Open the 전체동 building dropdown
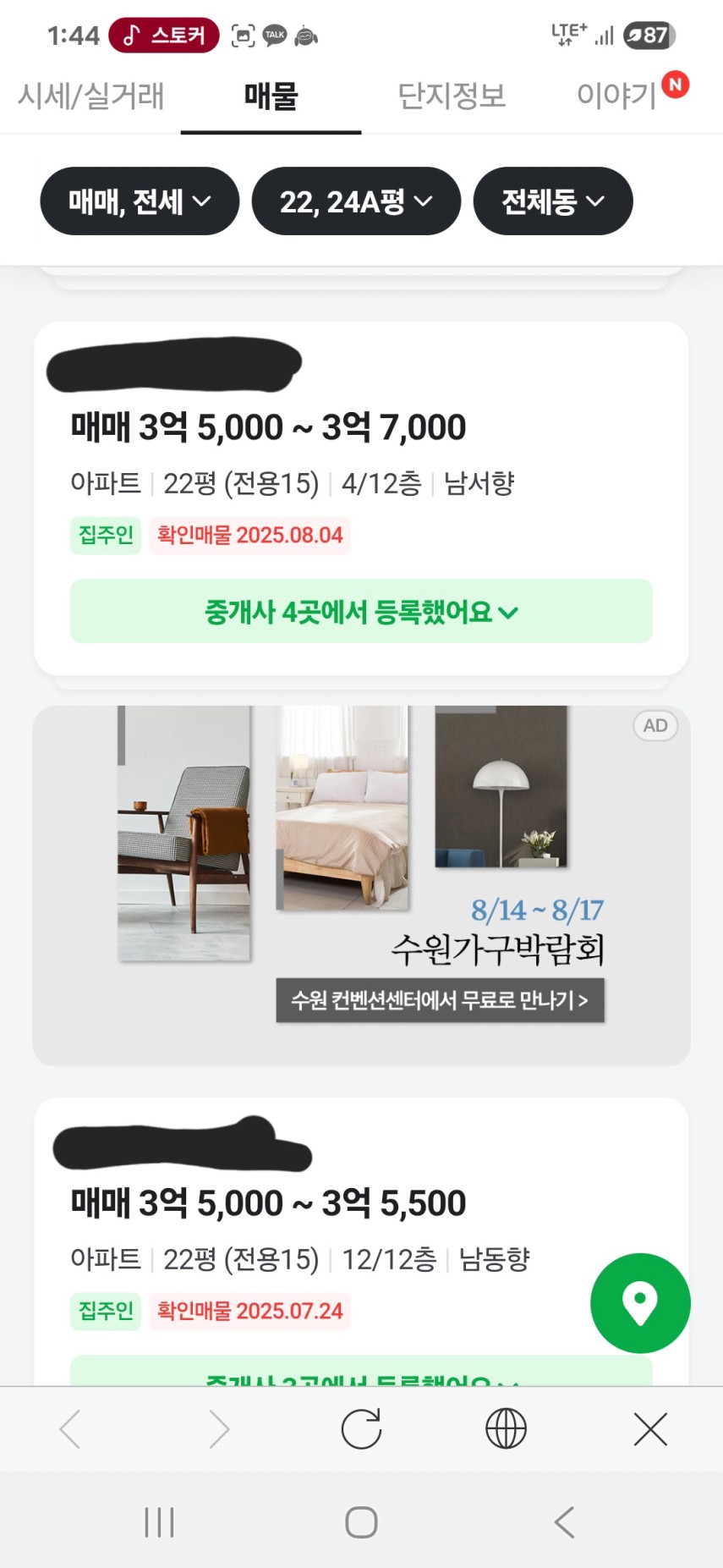The width and height of the screenshot is (723, 1568). [x=552, y=201]
